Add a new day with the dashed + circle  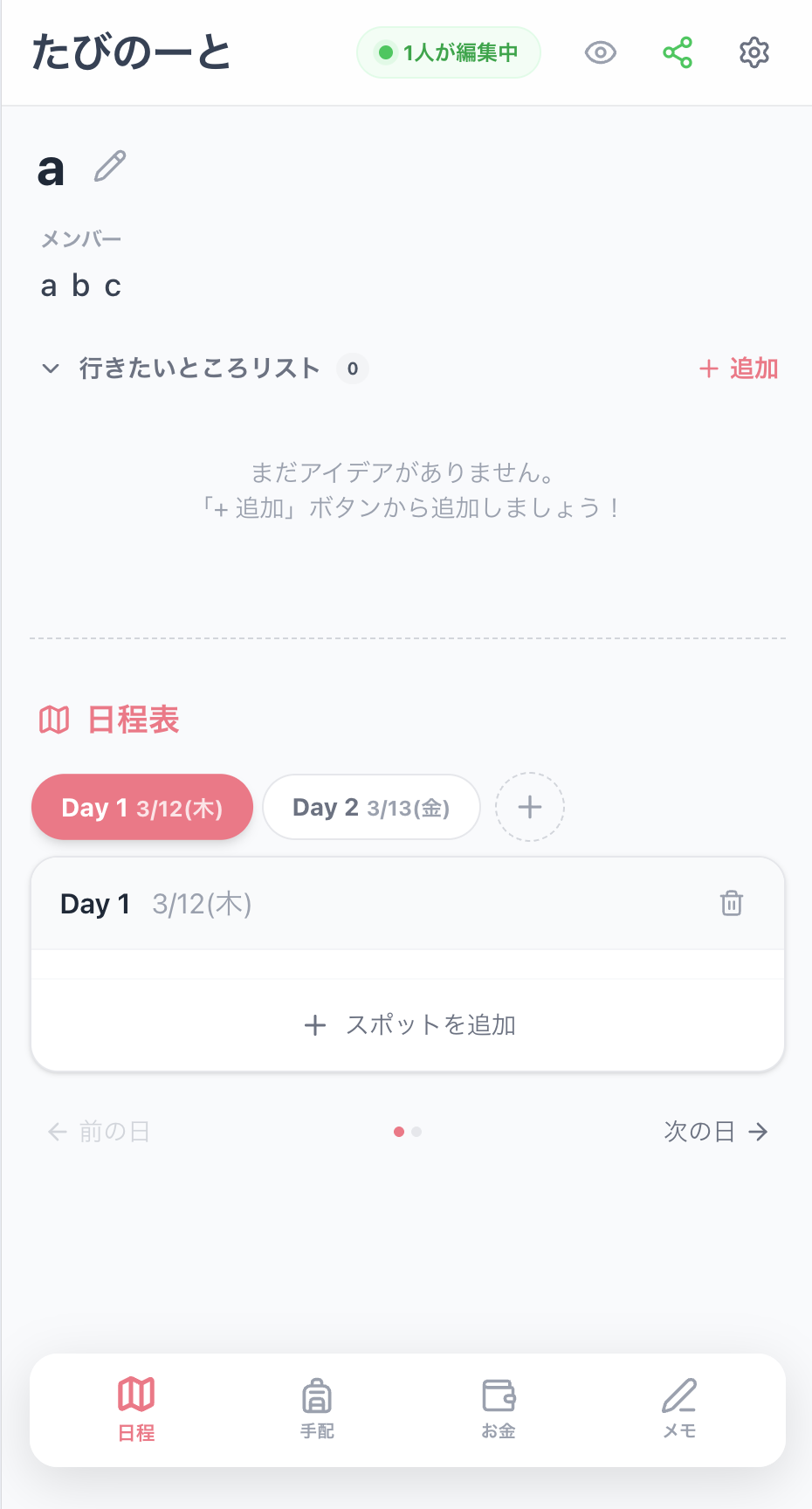click(x=529, y=807)
